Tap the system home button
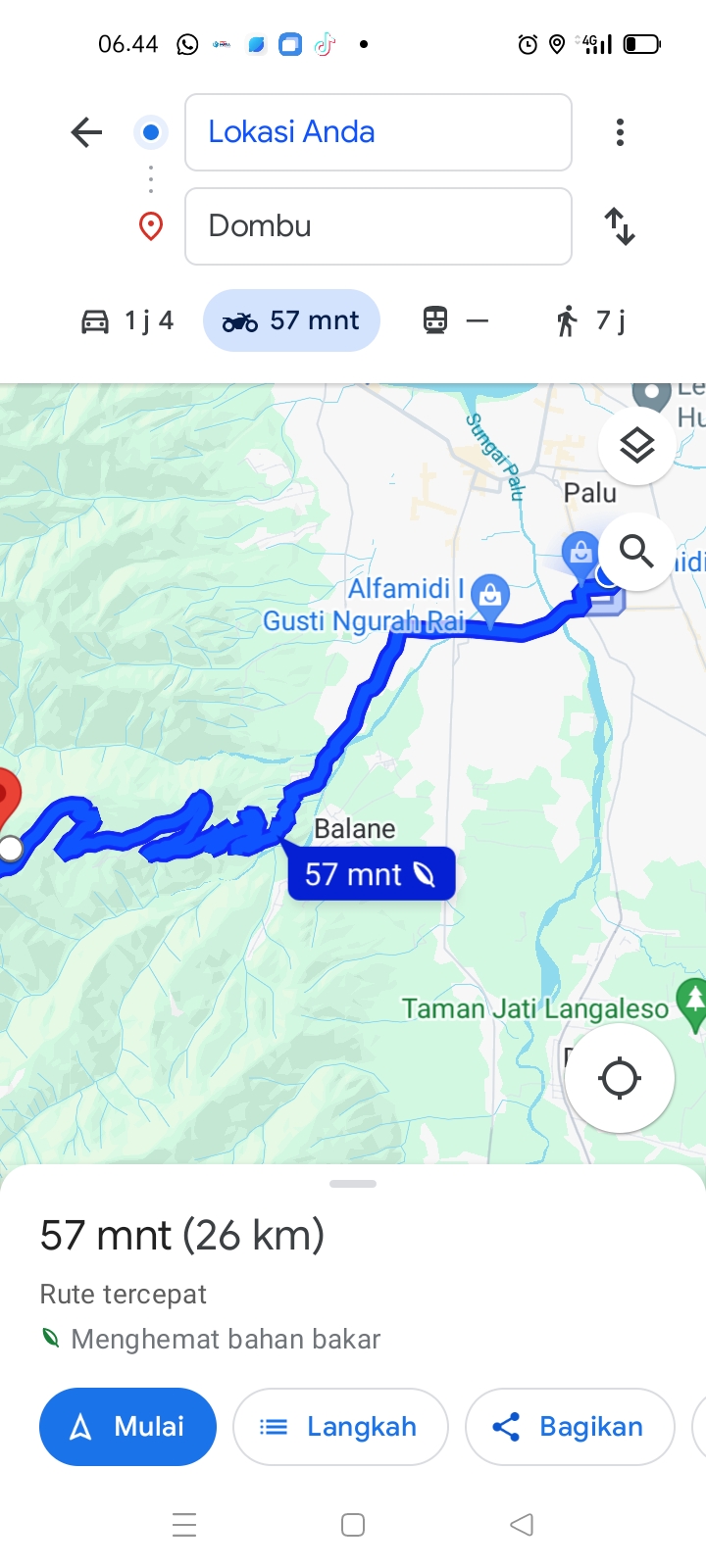 pos(353,1525)
